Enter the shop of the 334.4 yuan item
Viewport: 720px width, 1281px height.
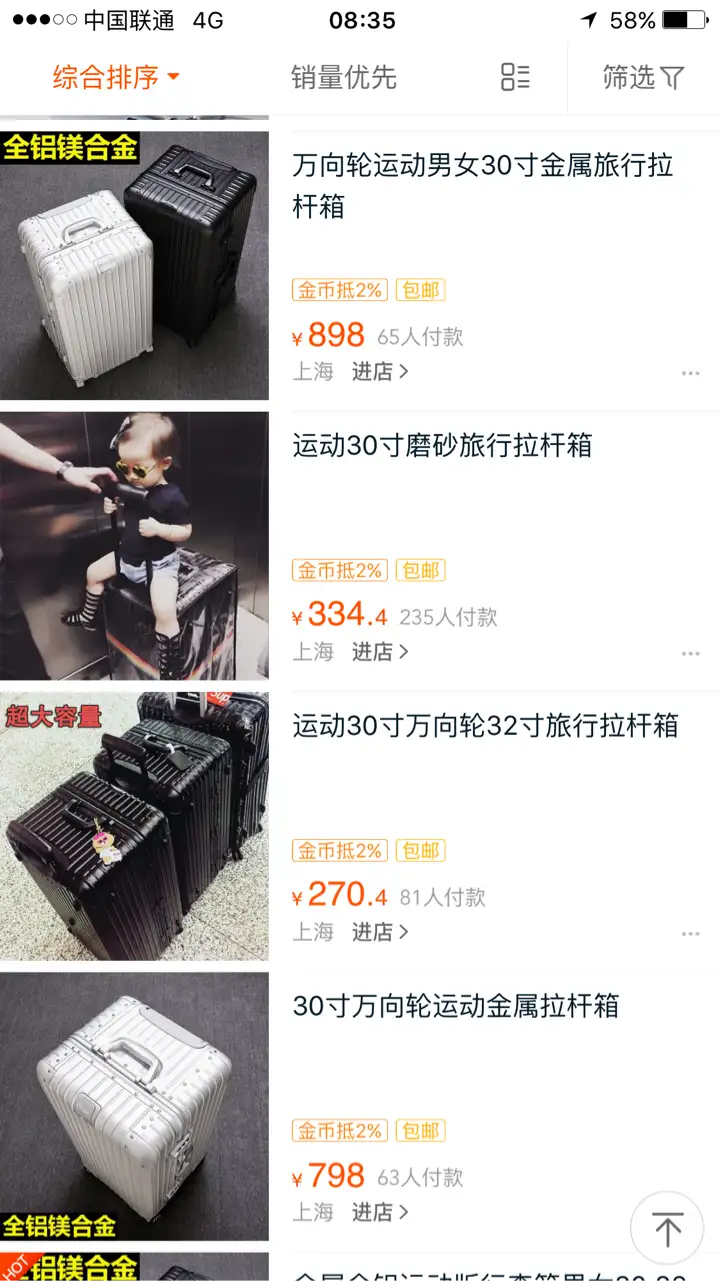pyautogui.click(x=380, y=652)
